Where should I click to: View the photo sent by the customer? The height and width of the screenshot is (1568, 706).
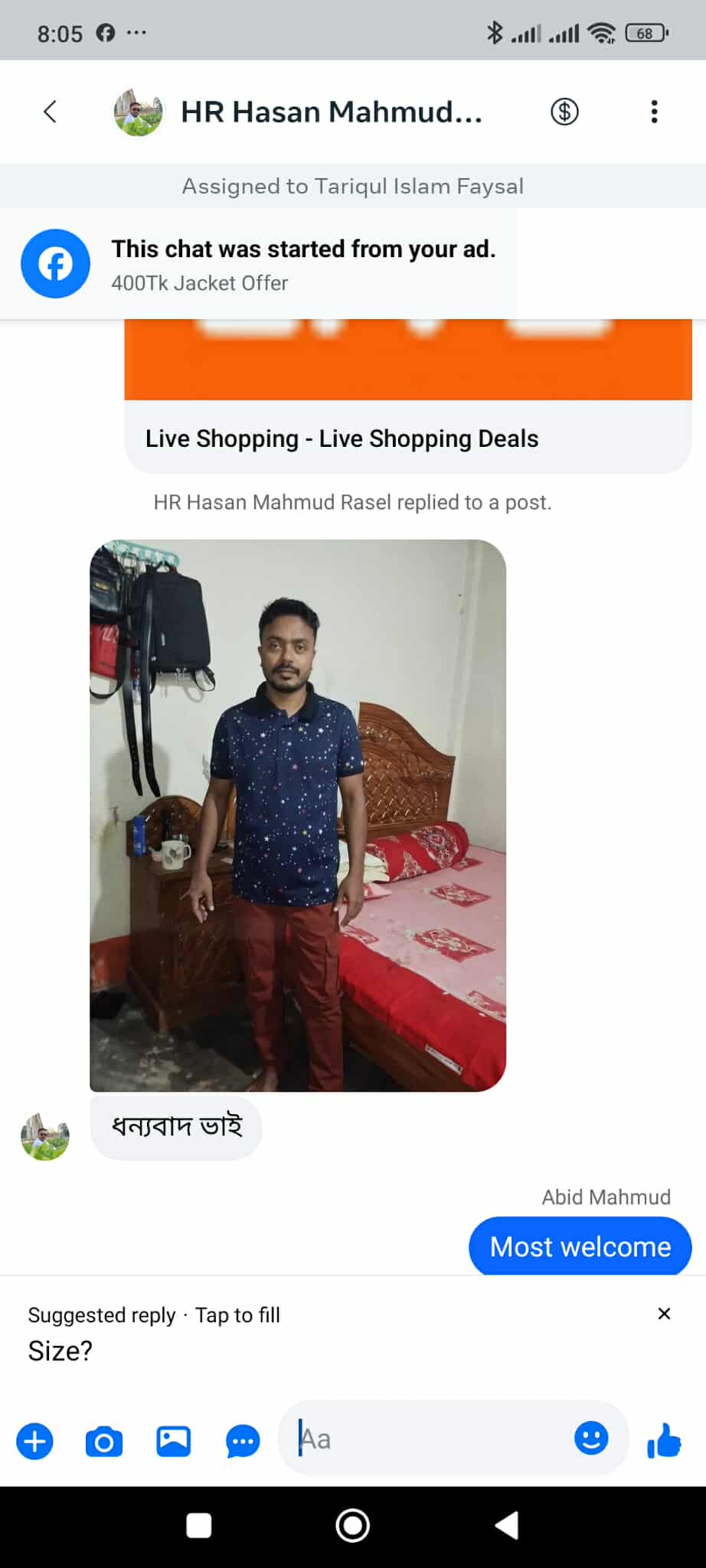pyautogui.click(x=298, y=815)
